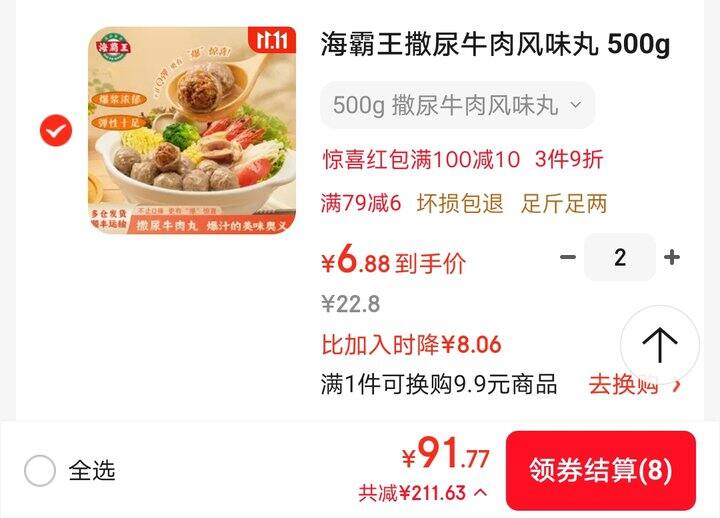Open 海霸王撒尿牛肉风味丸 500g product title
Image resolution: width=720 pixels, height=518 pixels.
tap(495, 45)
